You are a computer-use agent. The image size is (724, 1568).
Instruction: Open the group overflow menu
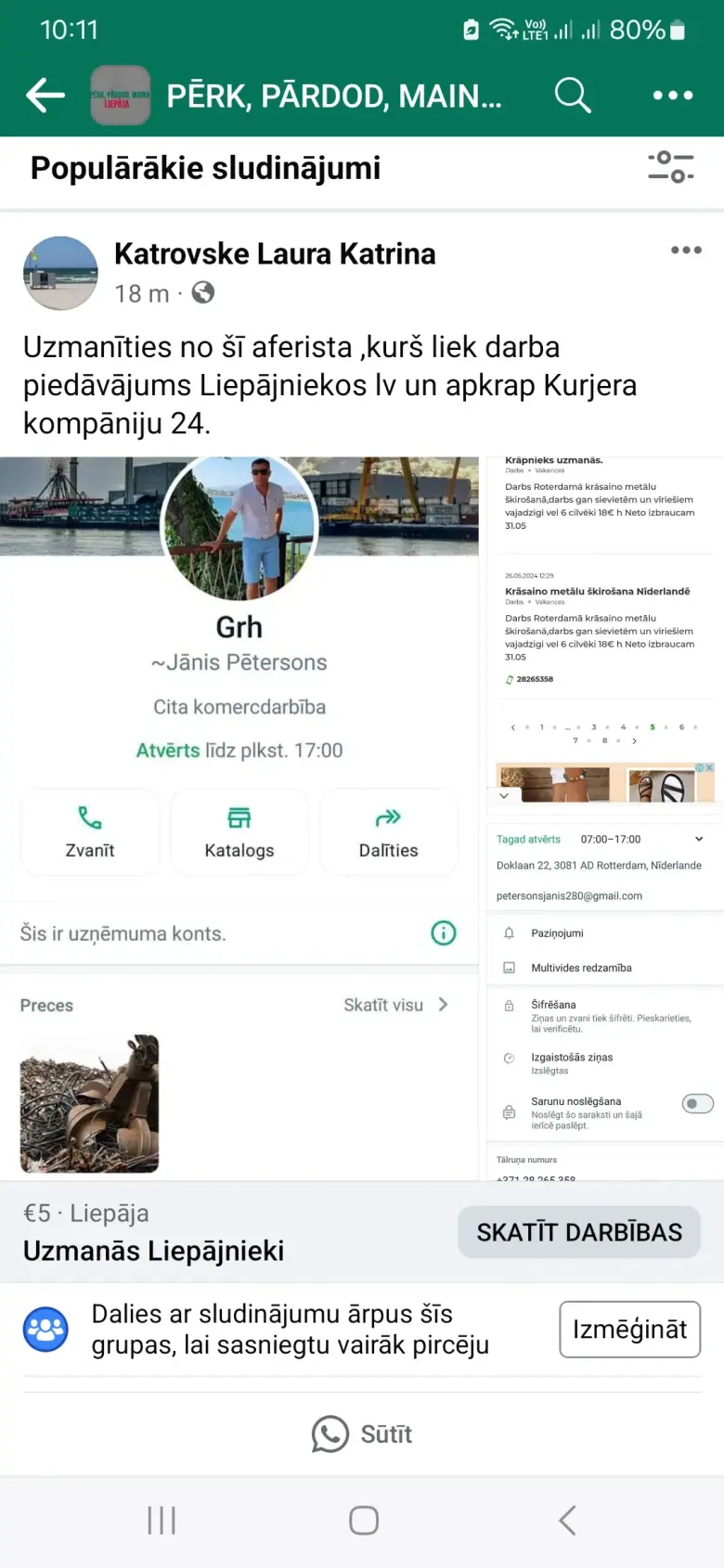[x=673, y=96]
